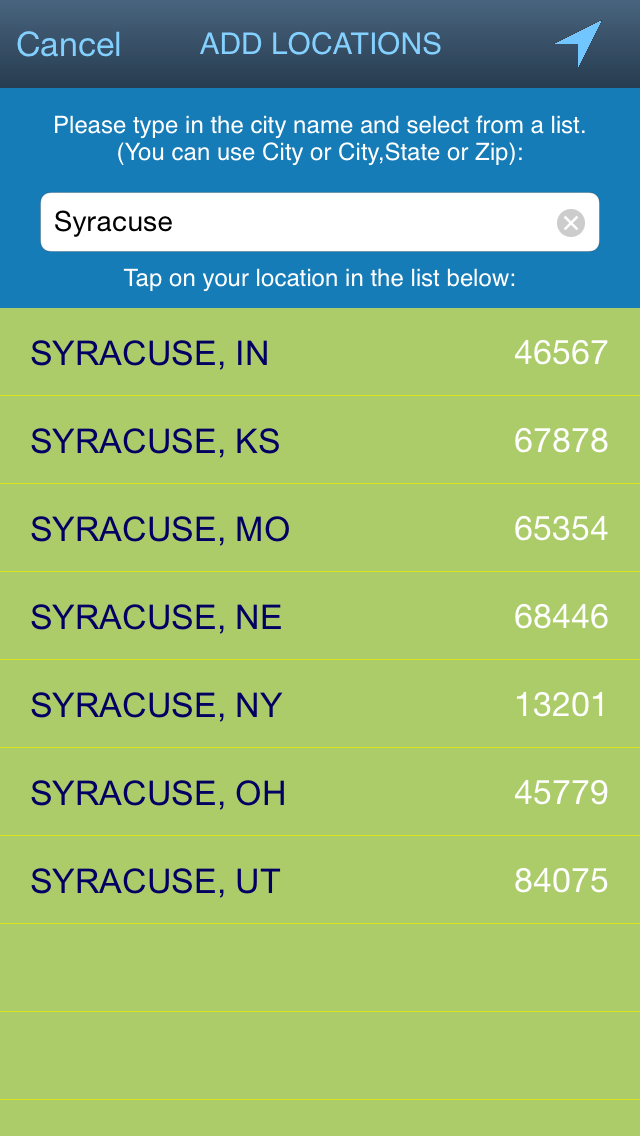Use current location arrow icon
The width and height of the screenshot is (640, 1136).
point(578,43)
